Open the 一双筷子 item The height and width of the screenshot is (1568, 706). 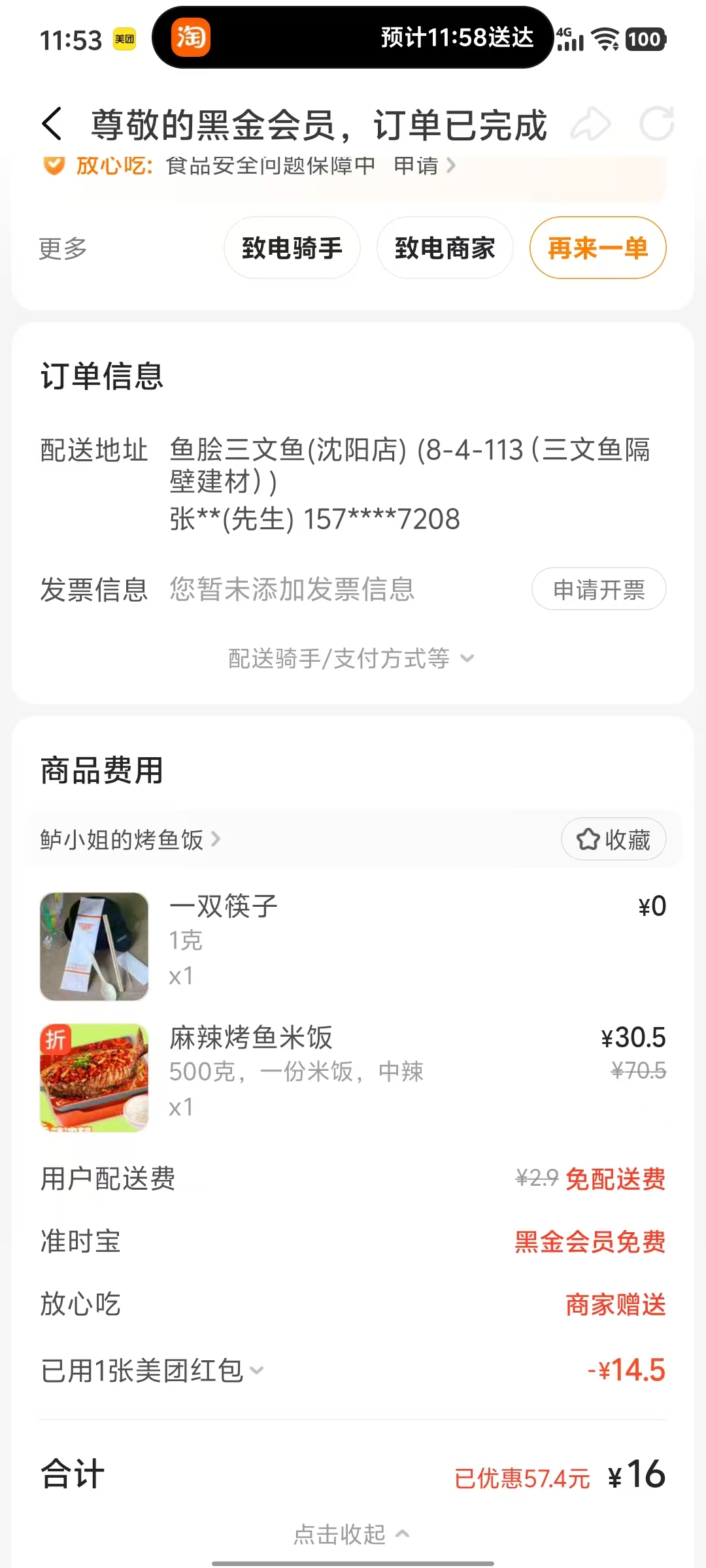click(x=224, y=907)
